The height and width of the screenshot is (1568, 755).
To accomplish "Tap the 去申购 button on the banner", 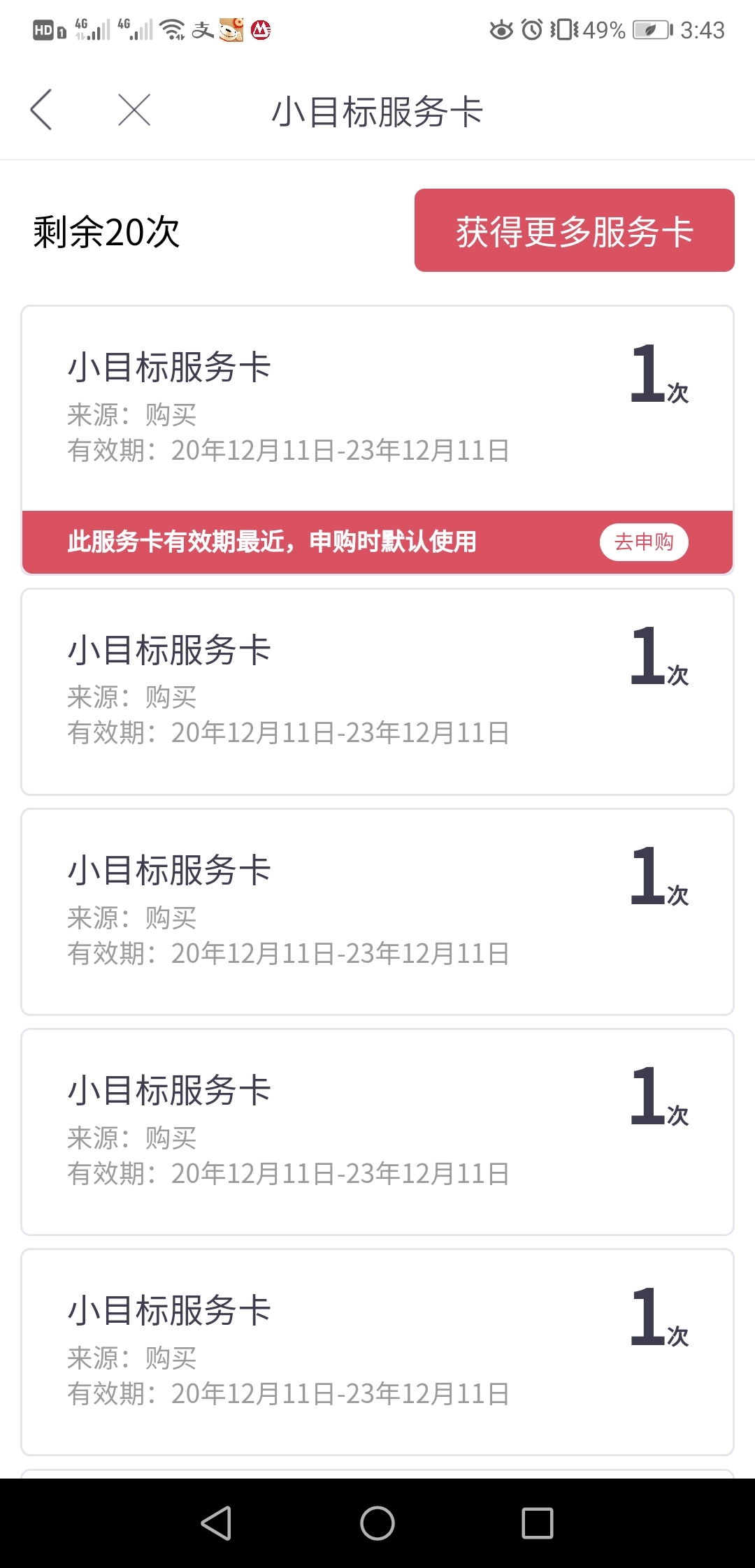I will (644, 542).
